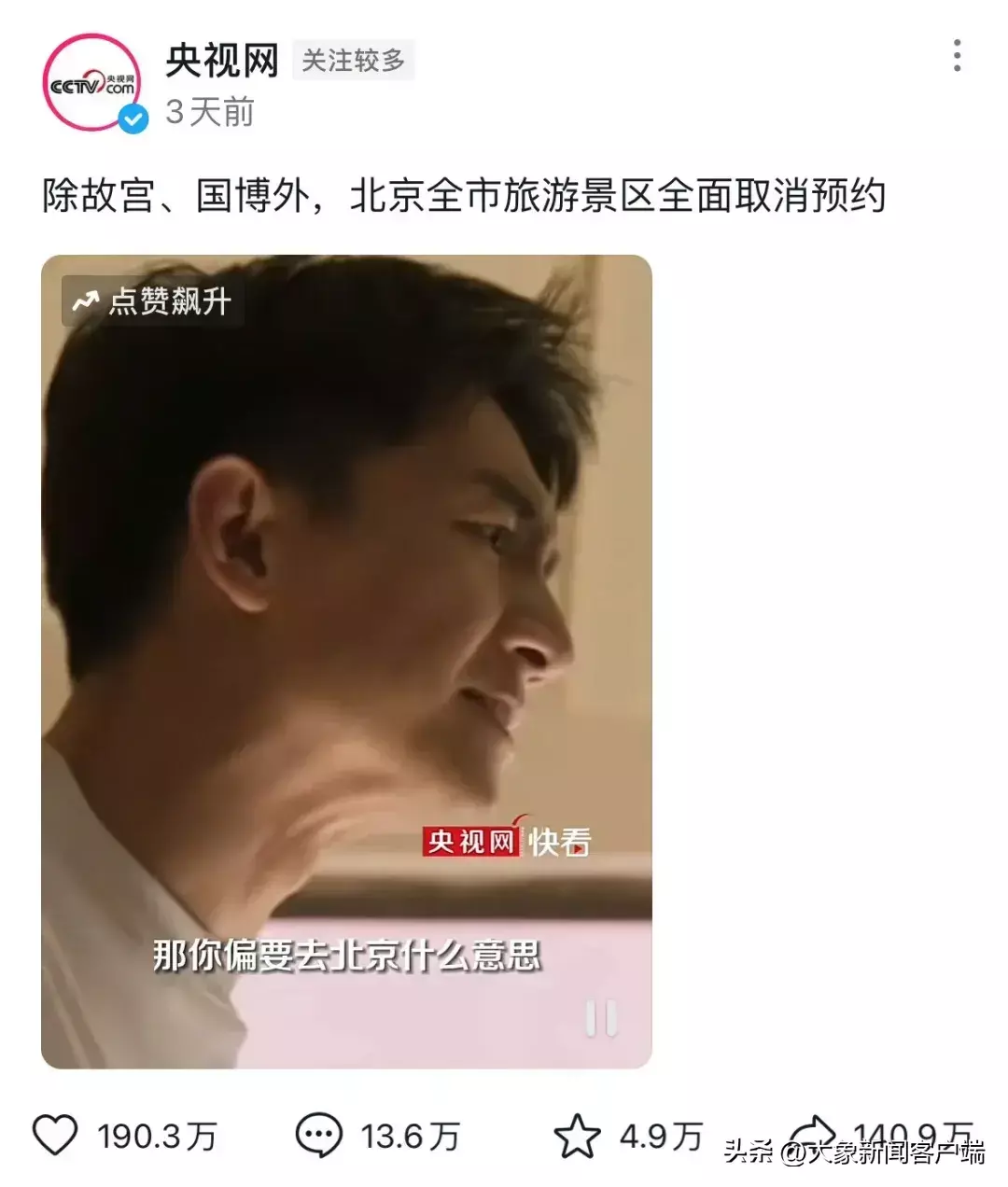Open the video thumbnail about Beijing
1008x1187 pixels.
346,662
